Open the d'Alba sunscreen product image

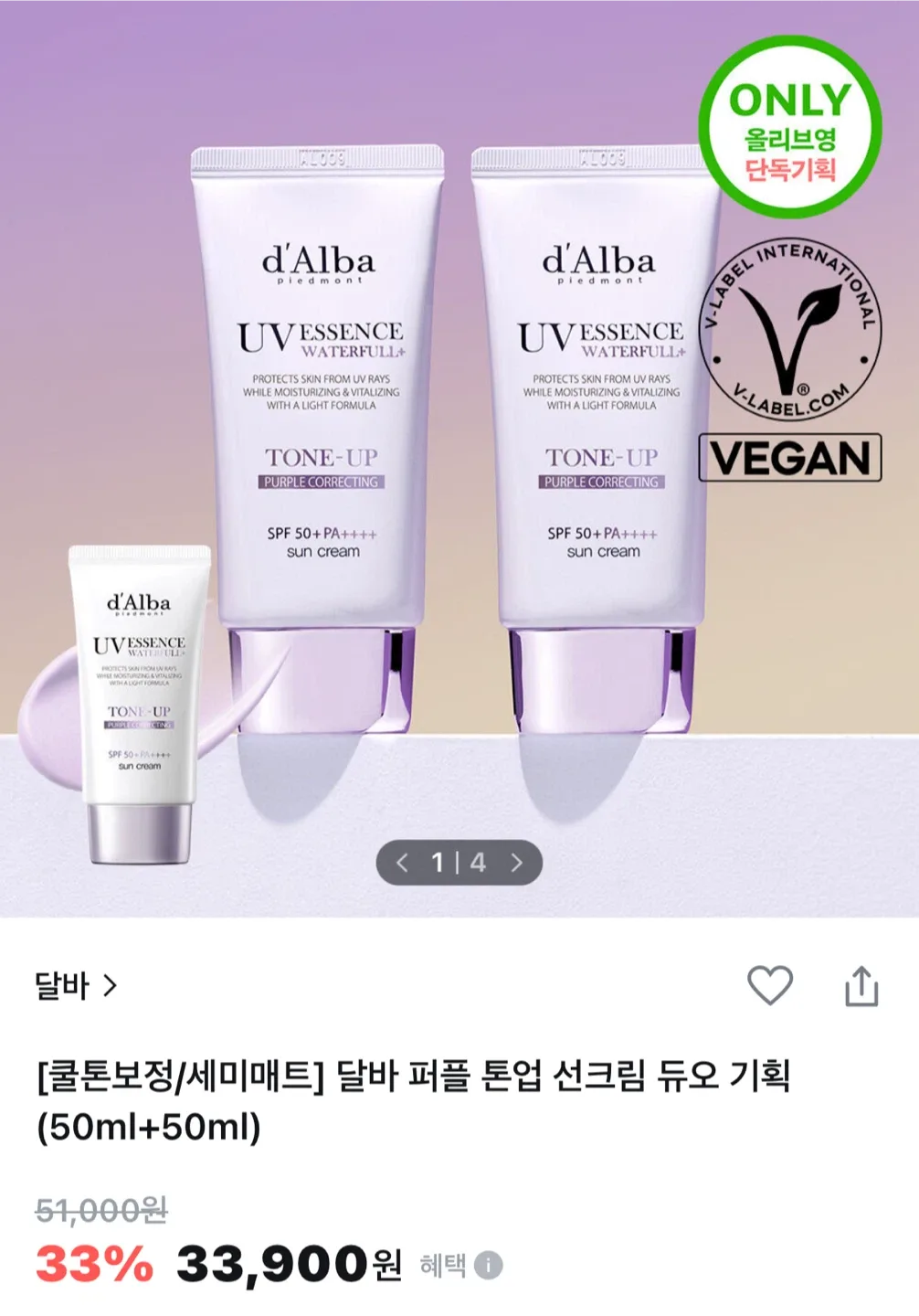pos(457,439)
